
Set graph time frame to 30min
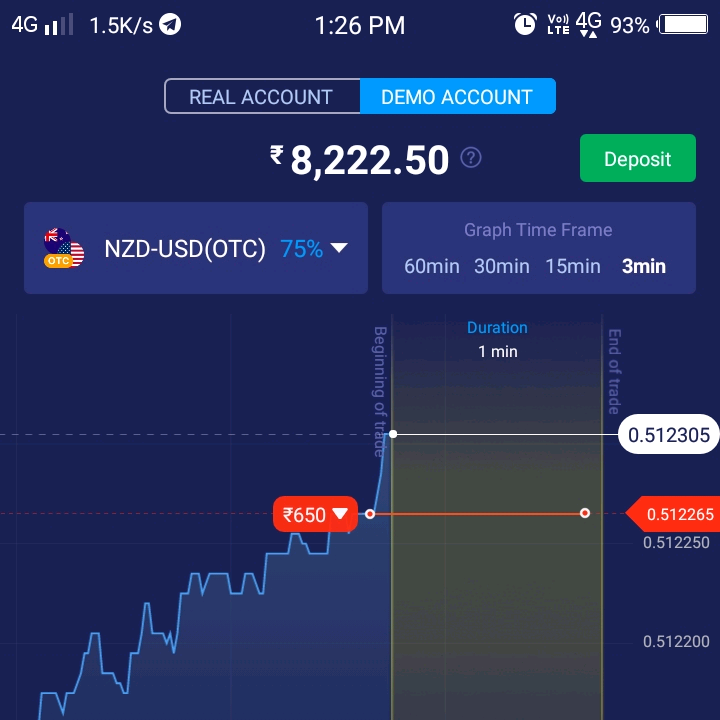[501, 266]
